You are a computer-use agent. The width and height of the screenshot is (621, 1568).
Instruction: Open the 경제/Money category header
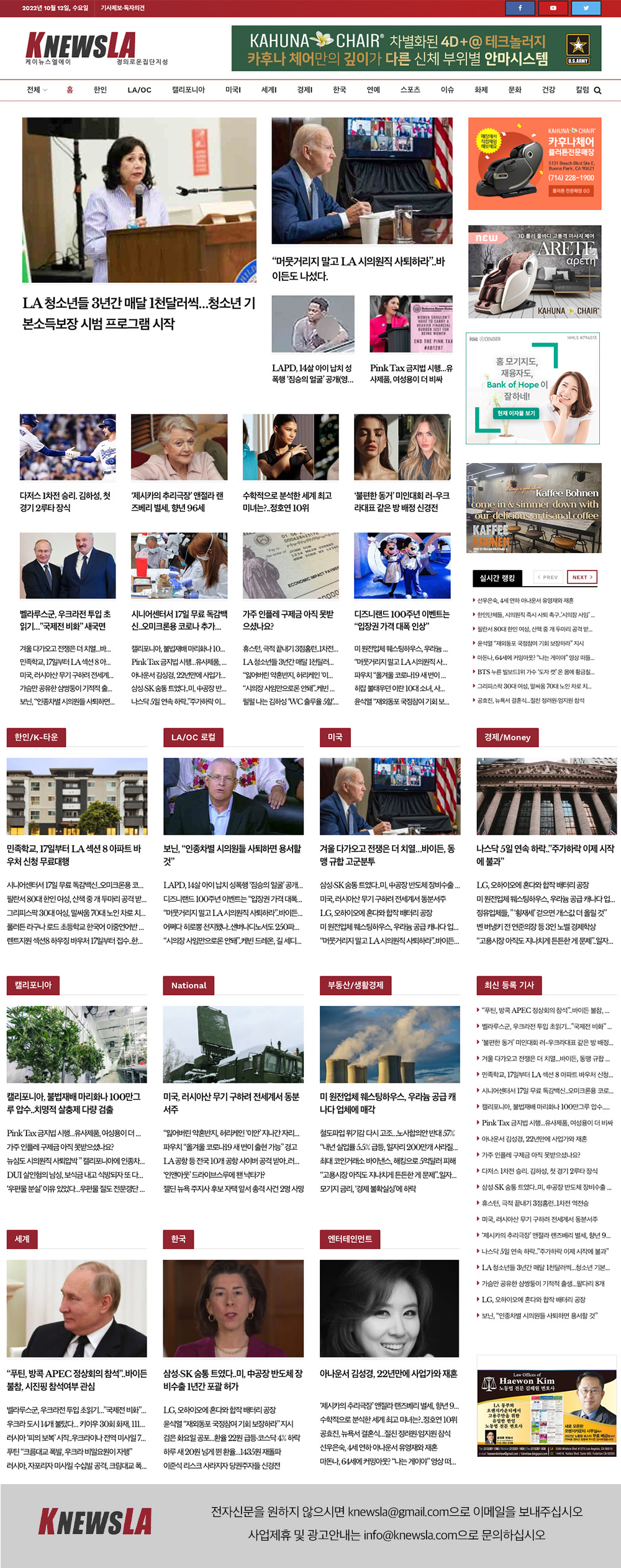pyautogui.click(x=507, y=737)
